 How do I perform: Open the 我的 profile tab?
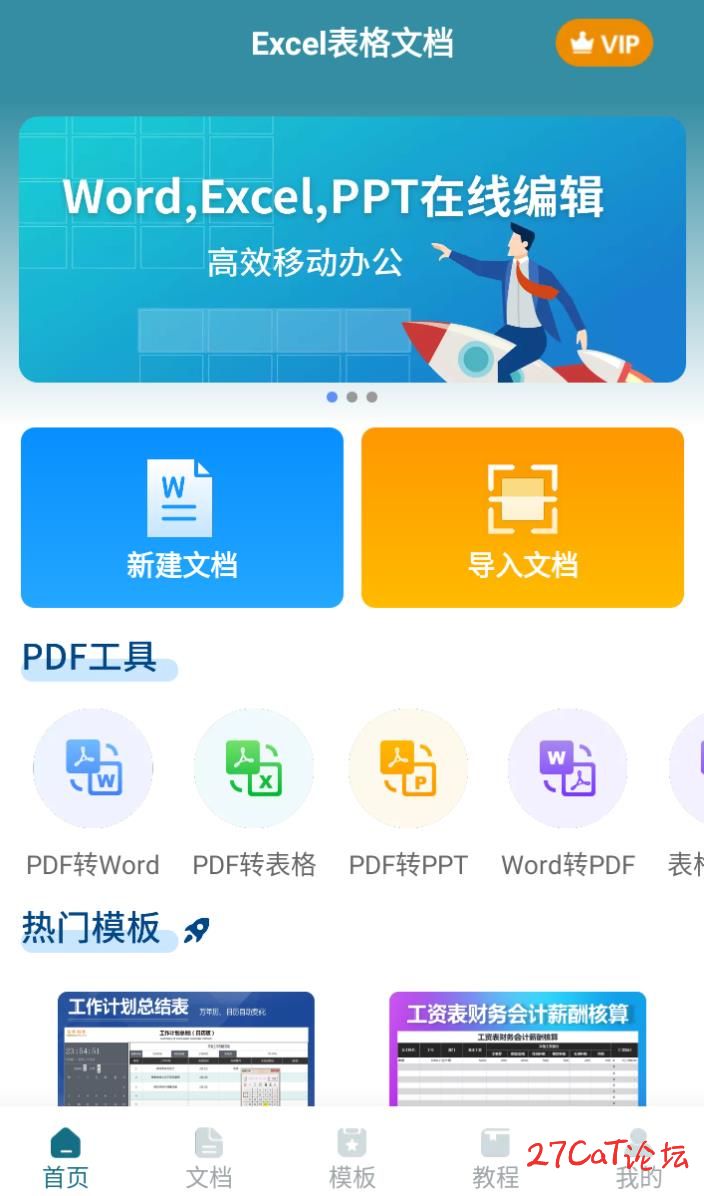pos(638,1157)
